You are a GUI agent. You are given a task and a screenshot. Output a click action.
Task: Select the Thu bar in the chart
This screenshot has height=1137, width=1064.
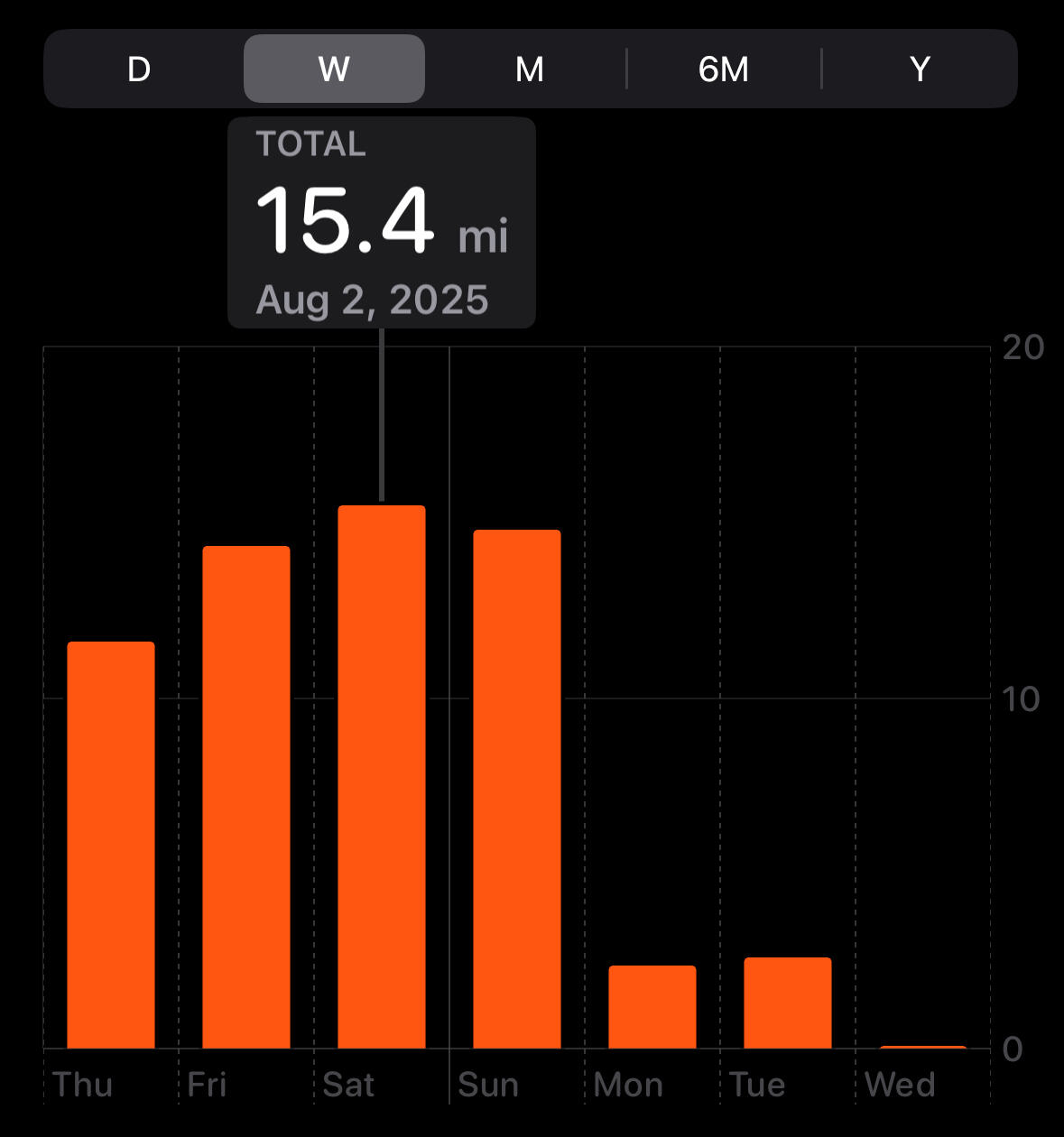[111, 845]
